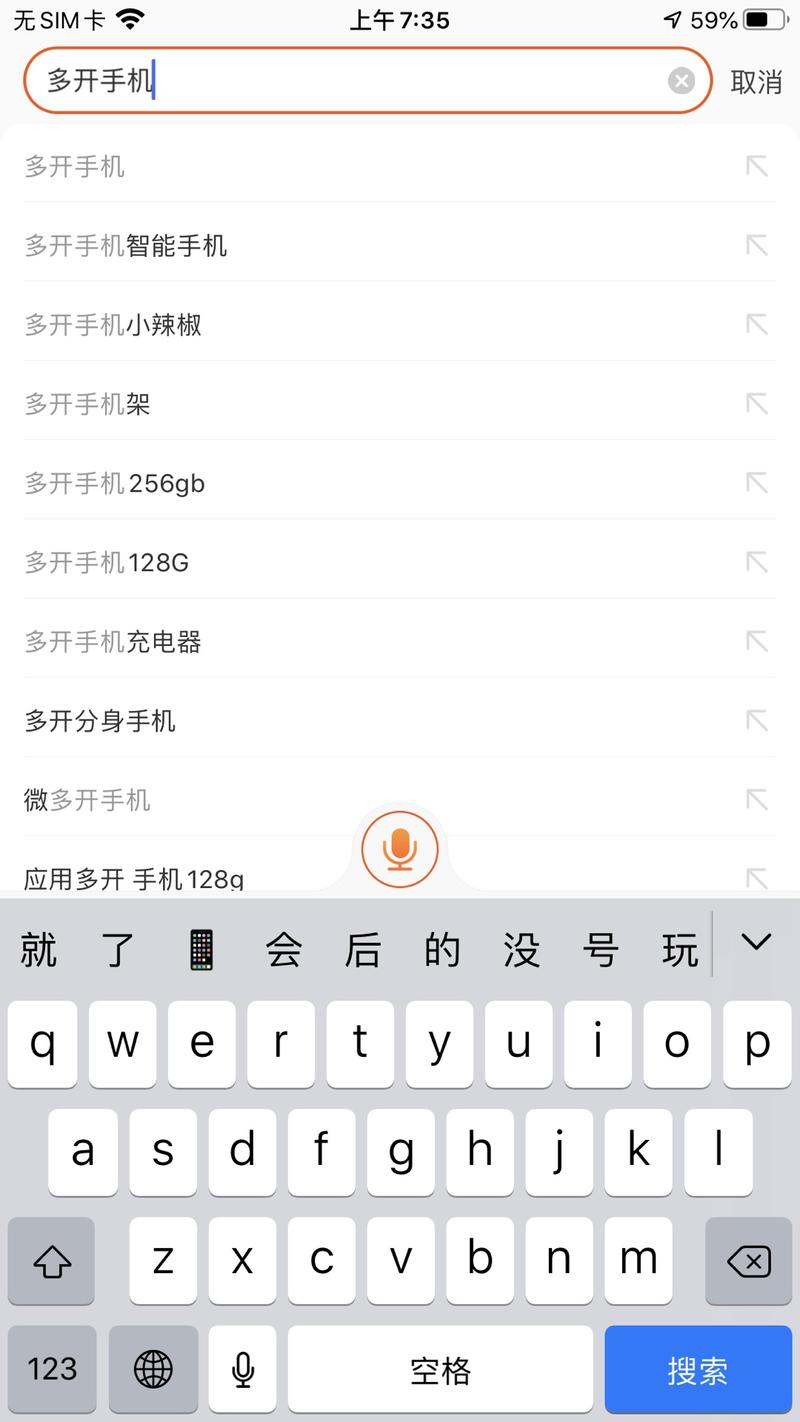Switch keyboards using the globe icon
The image size is (800, 1422).
pyautogui.click(x=153, y=1369)
